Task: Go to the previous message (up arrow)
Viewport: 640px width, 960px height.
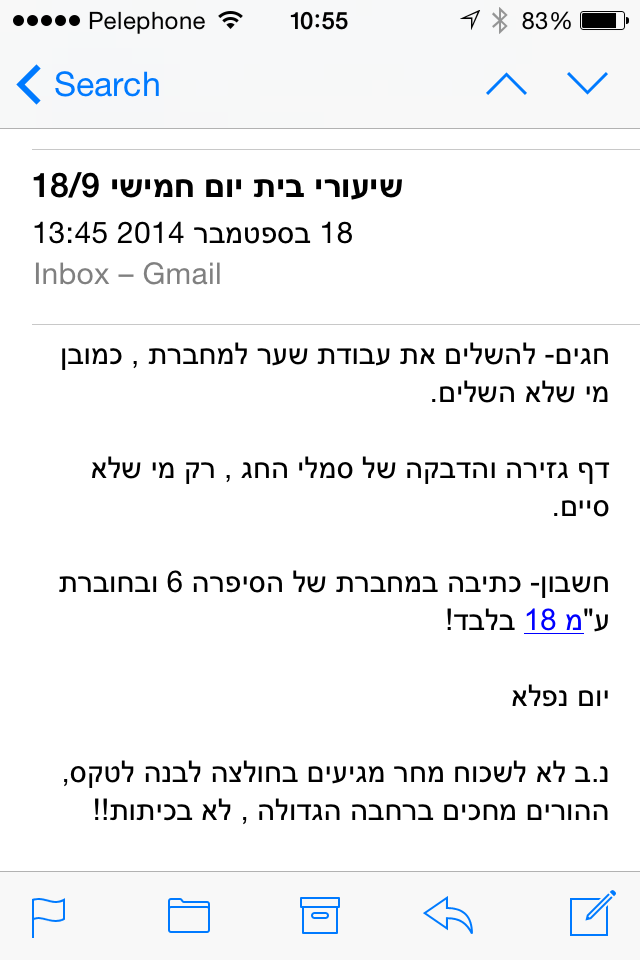Action: 506,85
